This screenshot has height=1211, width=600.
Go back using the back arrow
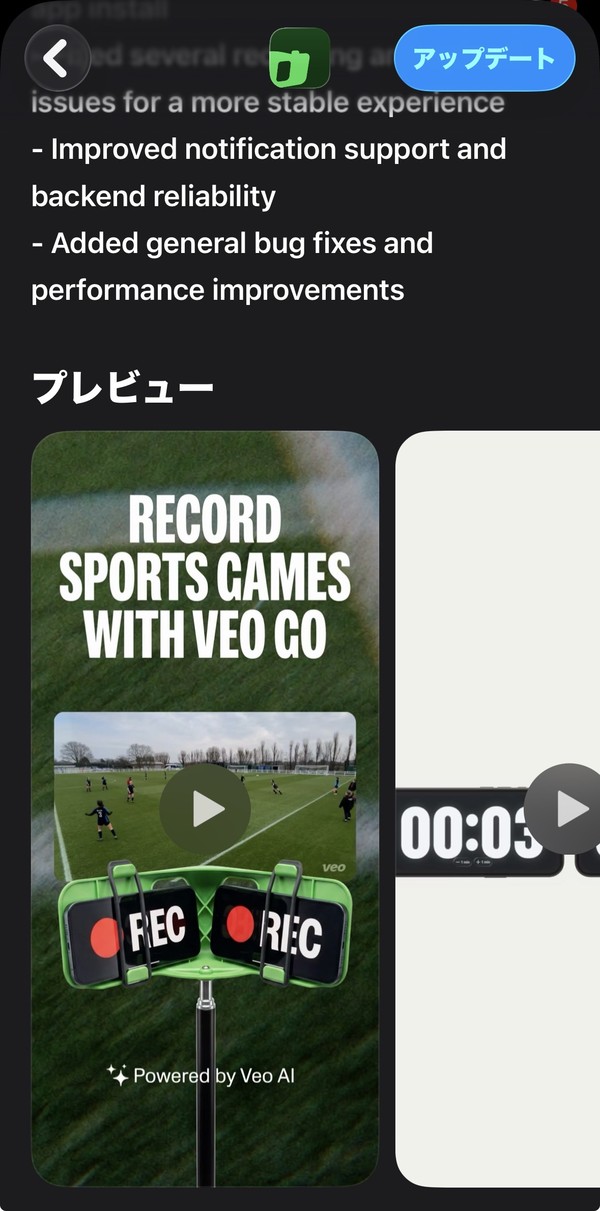pos(57,58)
